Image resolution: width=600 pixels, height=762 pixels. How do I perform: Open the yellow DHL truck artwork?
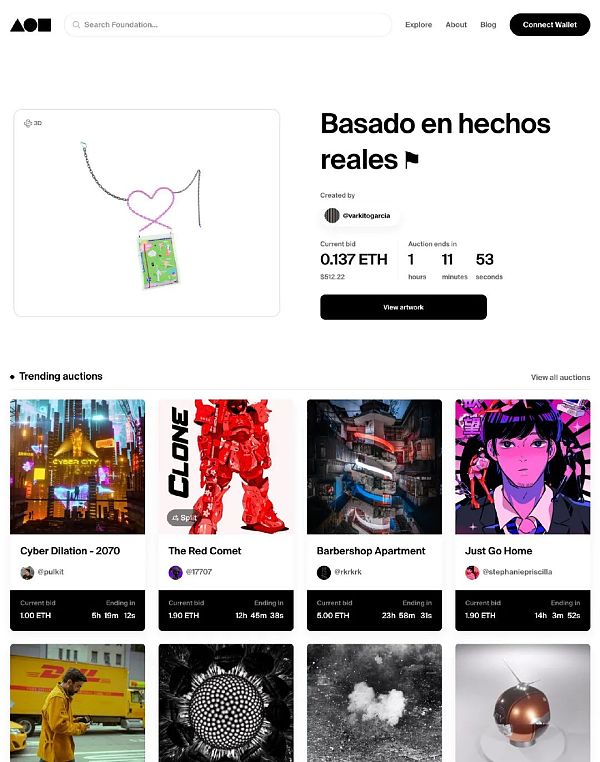77,702
